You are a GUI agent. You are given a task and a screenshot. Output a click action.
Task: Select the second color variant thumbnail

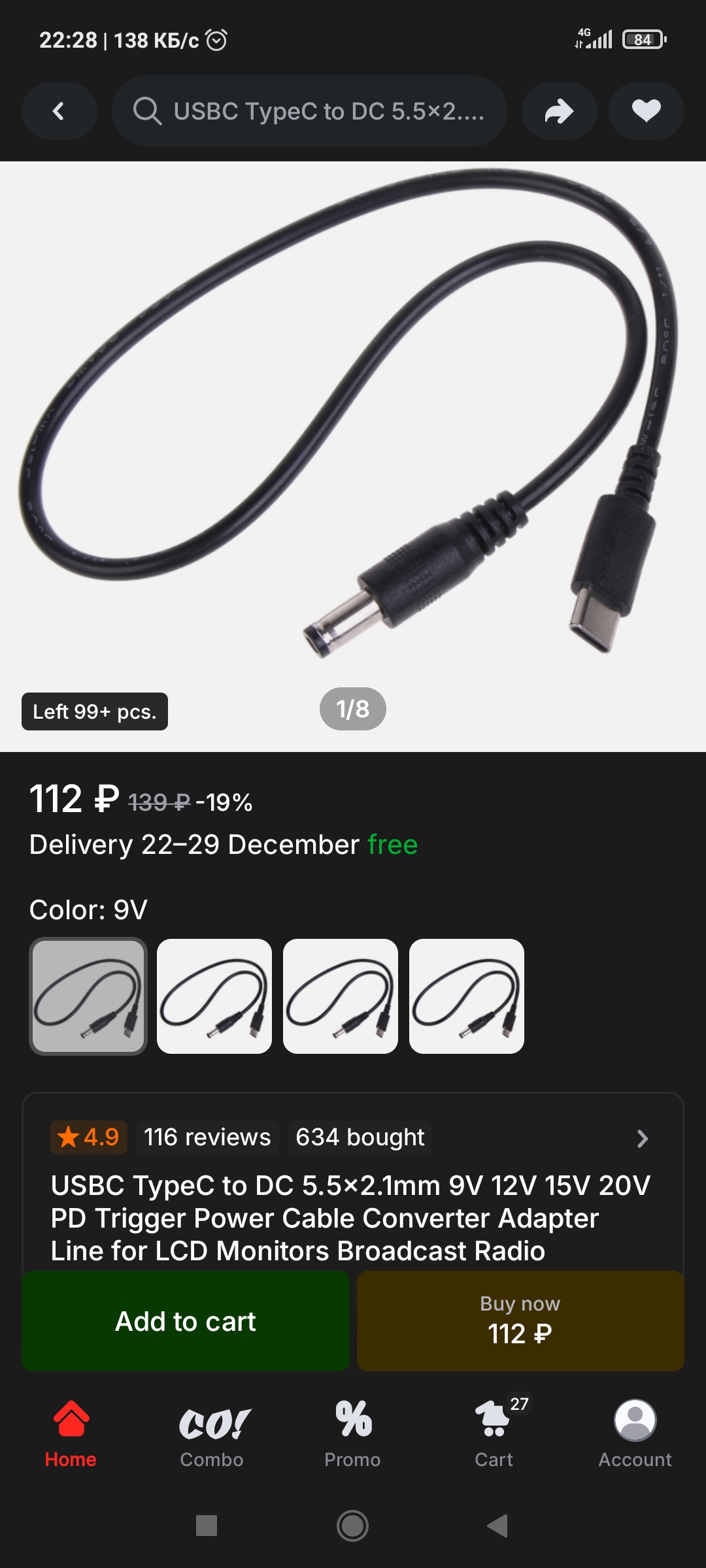[214, 996]
